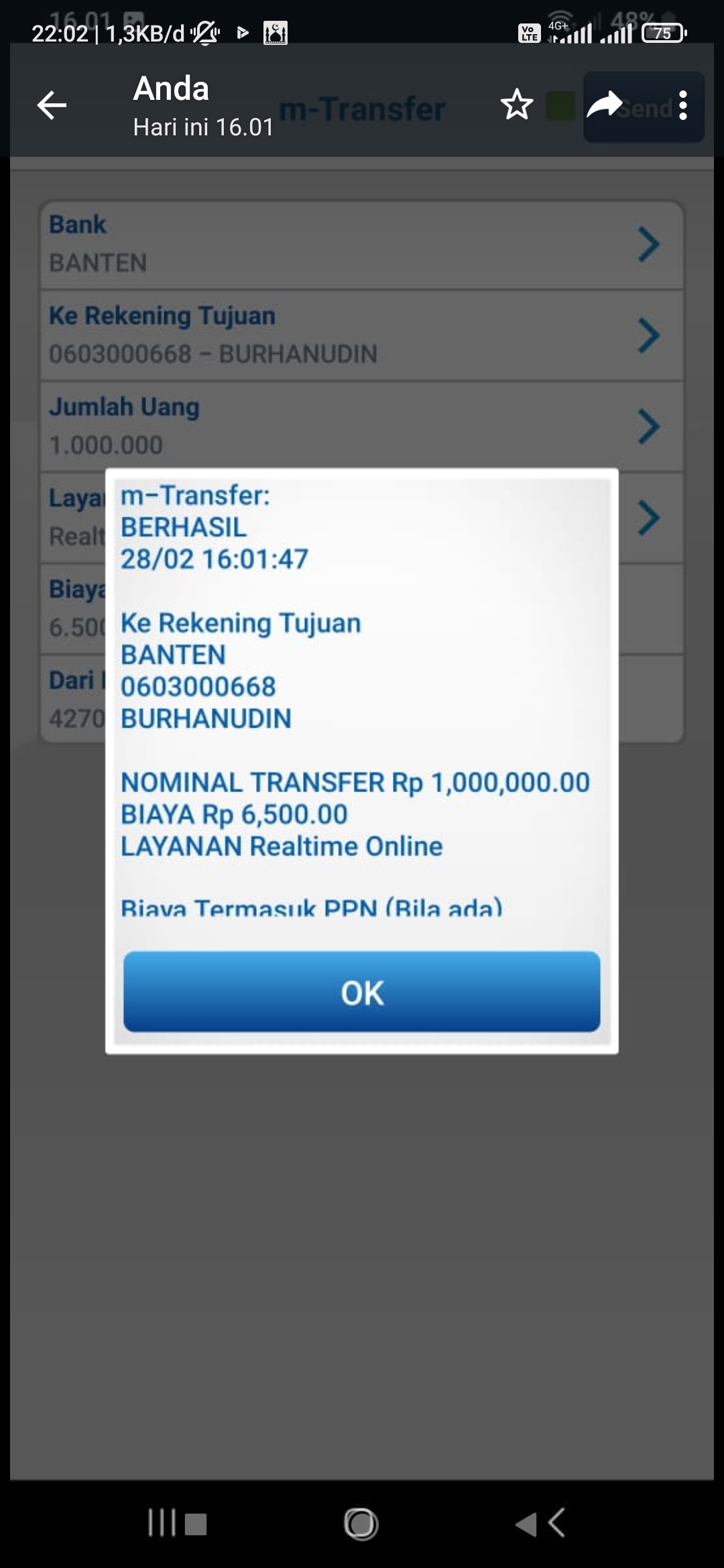The height and width of the screenshot is (1568, 724).
Task: Open the three-dot overflow menu
Action: (682, 105)
